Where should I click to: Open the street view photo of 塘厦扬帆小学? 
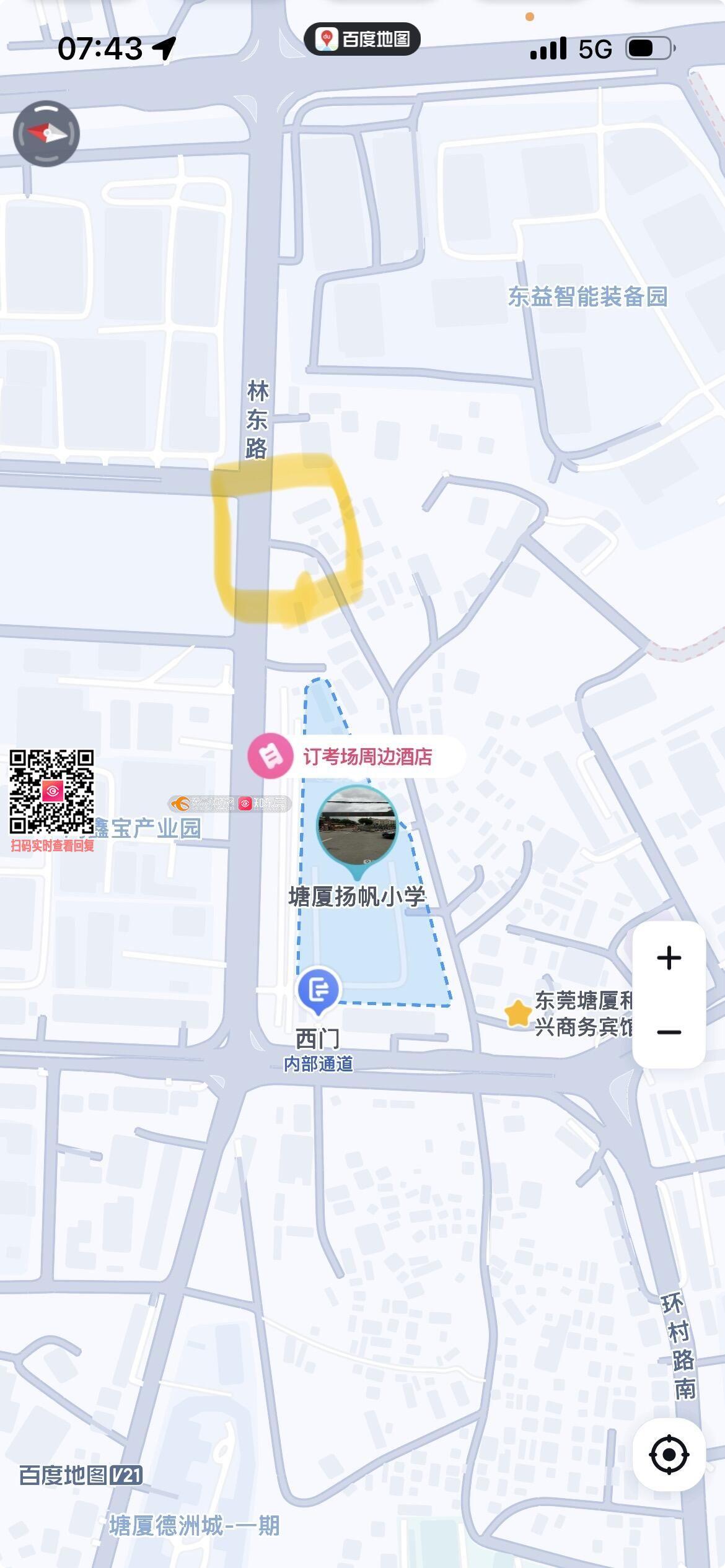[x=356, y=825]
